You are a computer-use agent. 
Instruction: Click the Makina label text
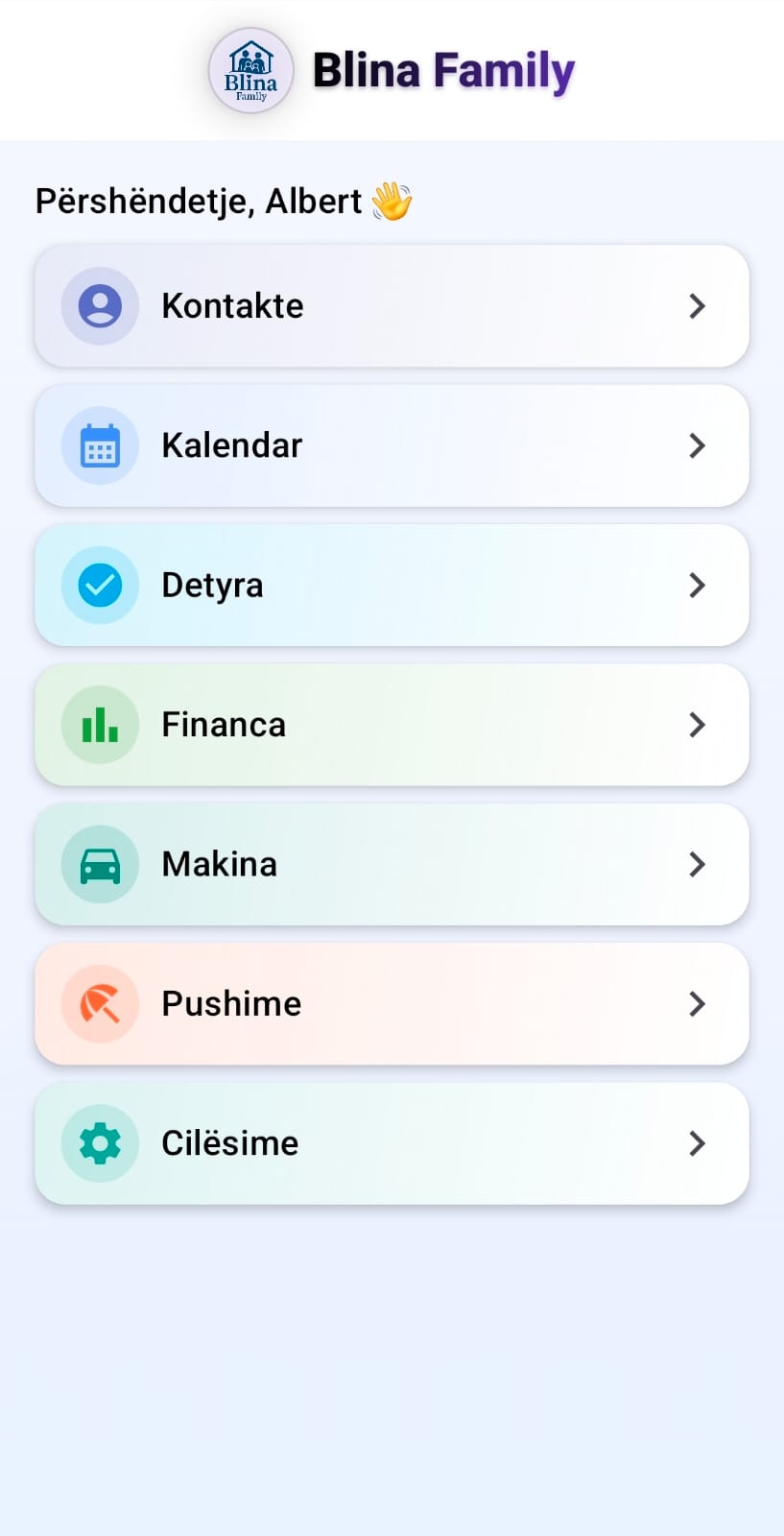point(219,864)
